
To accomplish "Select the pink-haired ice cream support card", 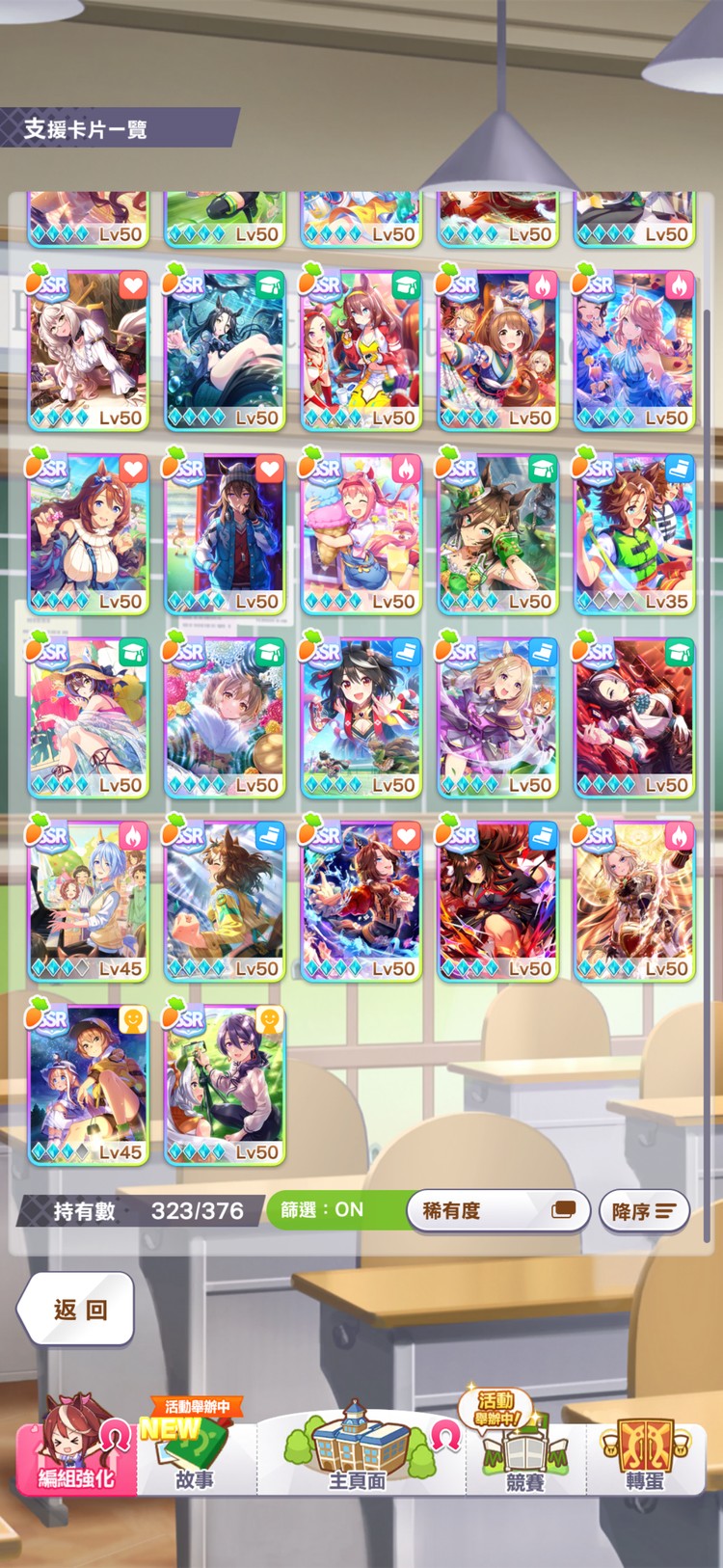I will click(361, 534).
